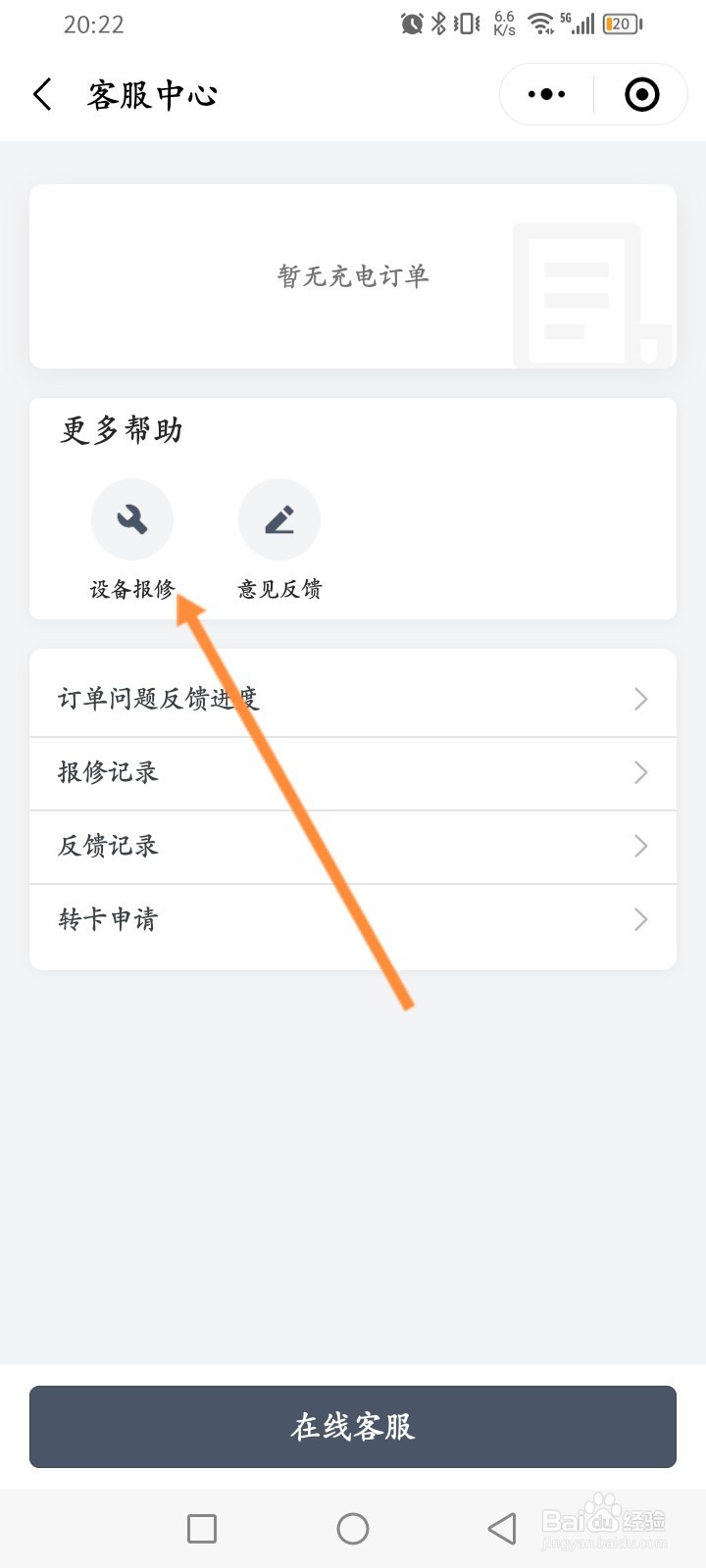Tap the 意见反馈 pencil icon
The image size is (706, 1568).
(x=278, y=519)
